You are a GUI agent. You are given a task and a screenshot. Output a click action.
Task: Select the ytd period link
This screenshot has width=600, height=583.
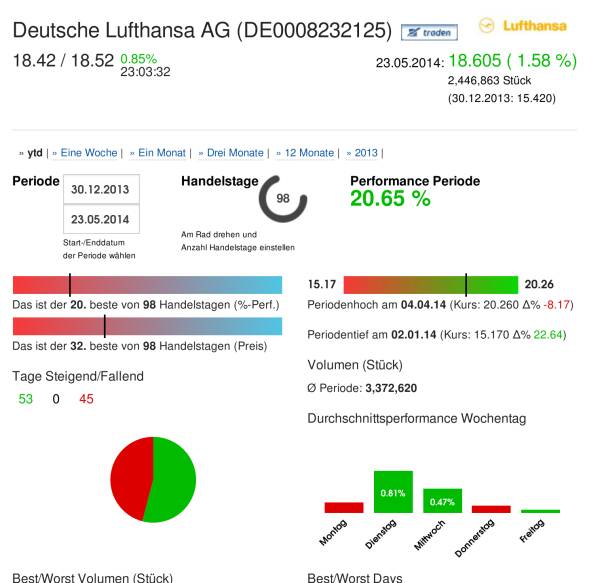tap(33, 153)
